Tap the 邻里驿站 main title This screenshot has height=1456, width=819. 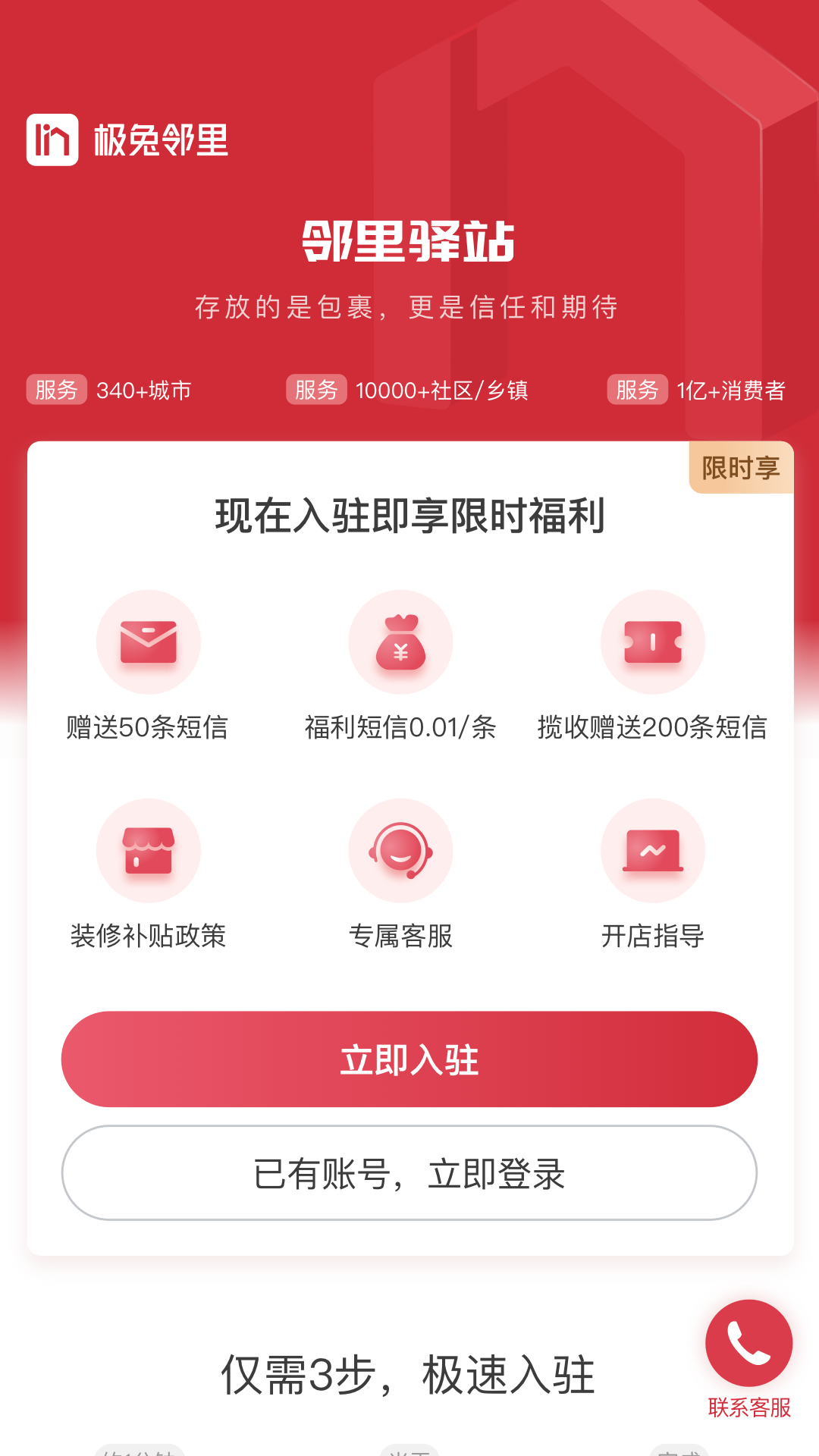(409, 241)
